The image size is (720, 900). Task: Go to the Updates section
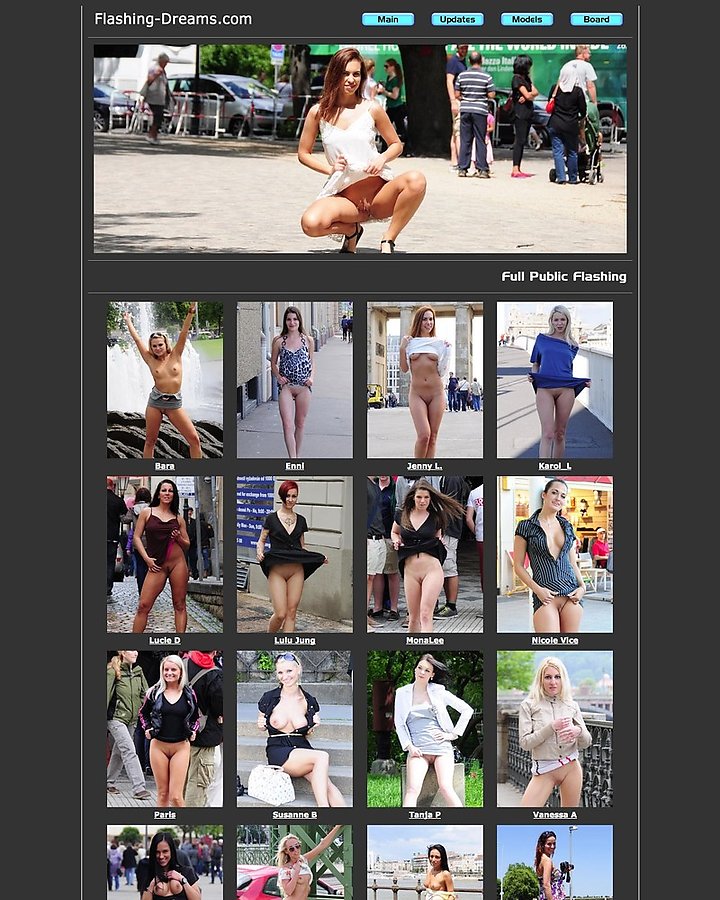tap(457, 19)
